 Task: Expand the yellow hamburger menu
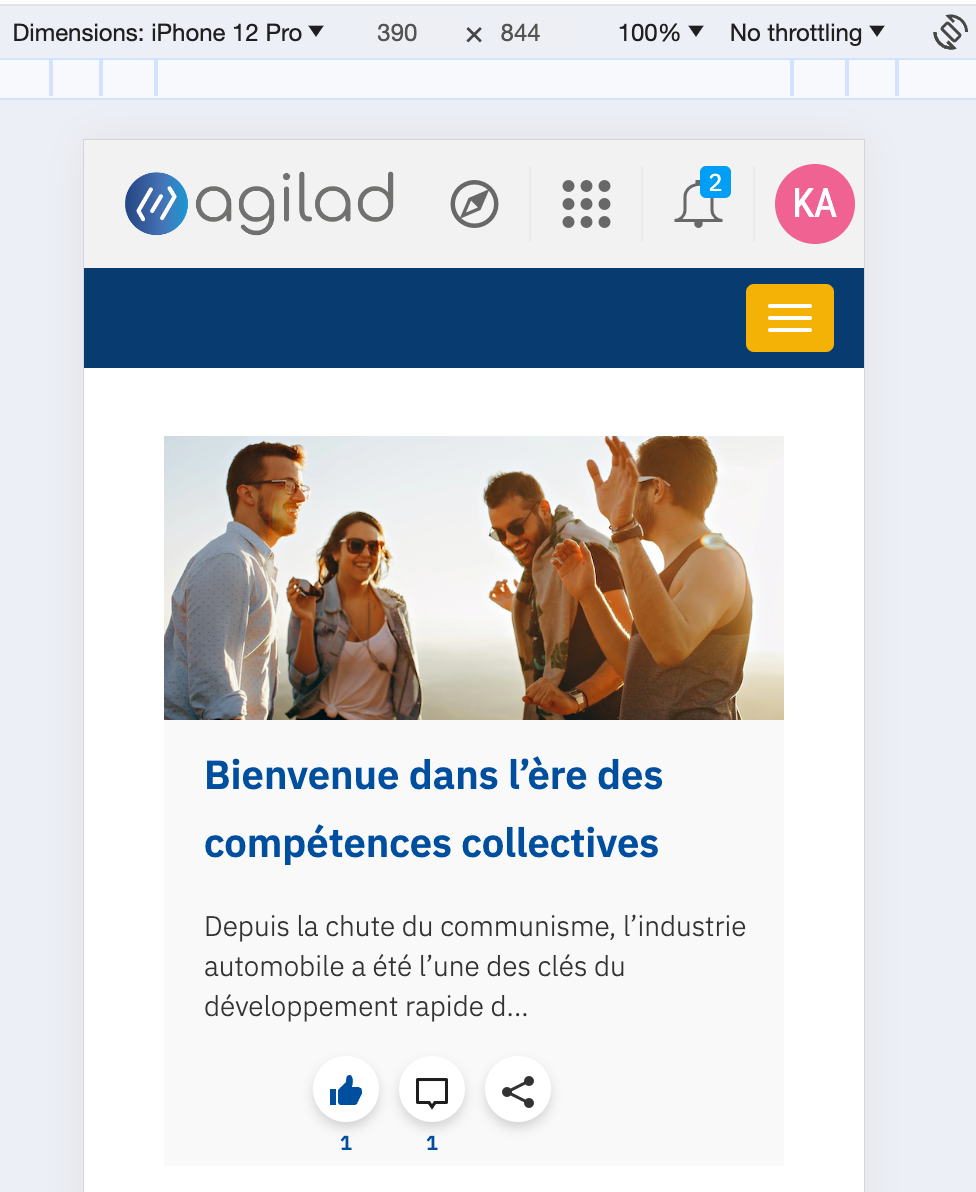point(789,318)
